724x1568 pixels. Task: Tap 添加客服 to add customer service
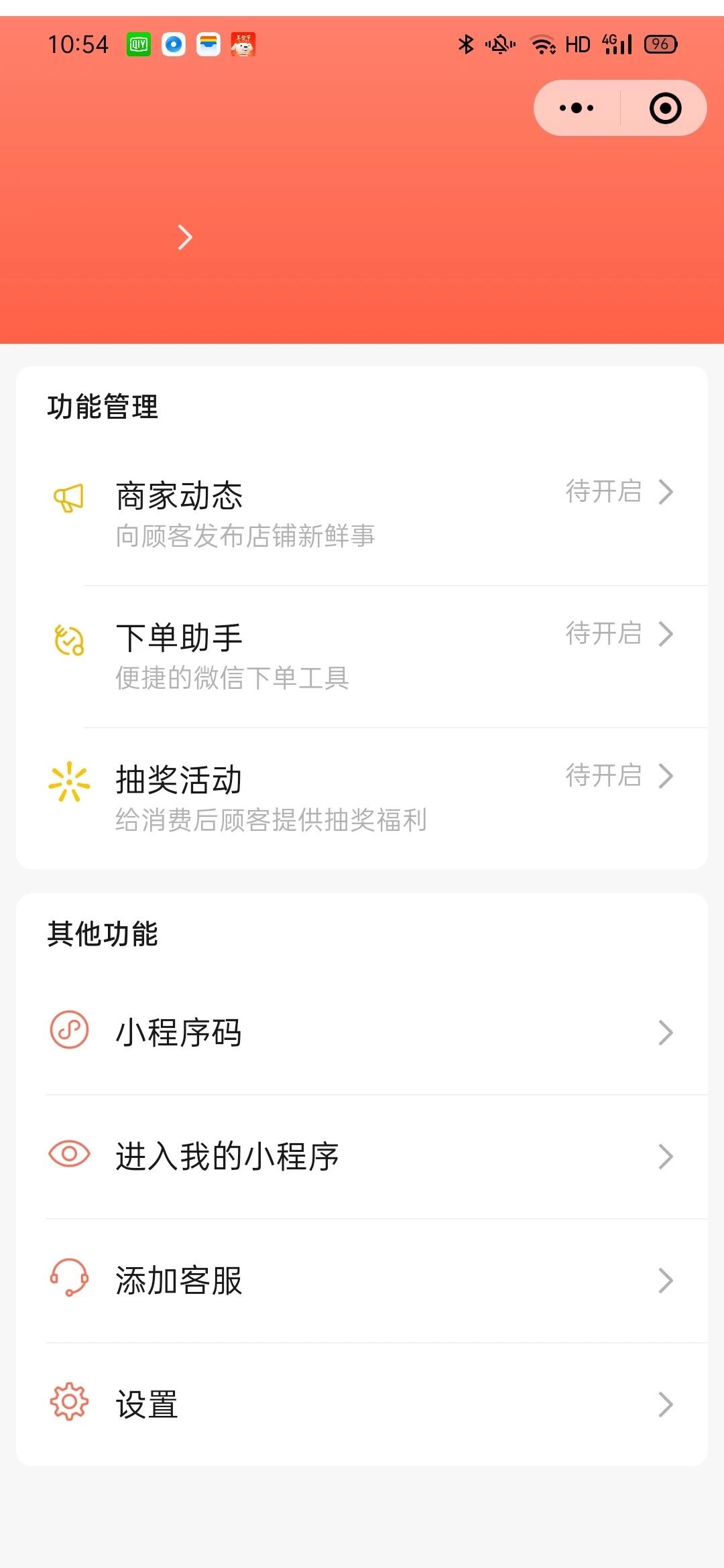click(362, 1281)
